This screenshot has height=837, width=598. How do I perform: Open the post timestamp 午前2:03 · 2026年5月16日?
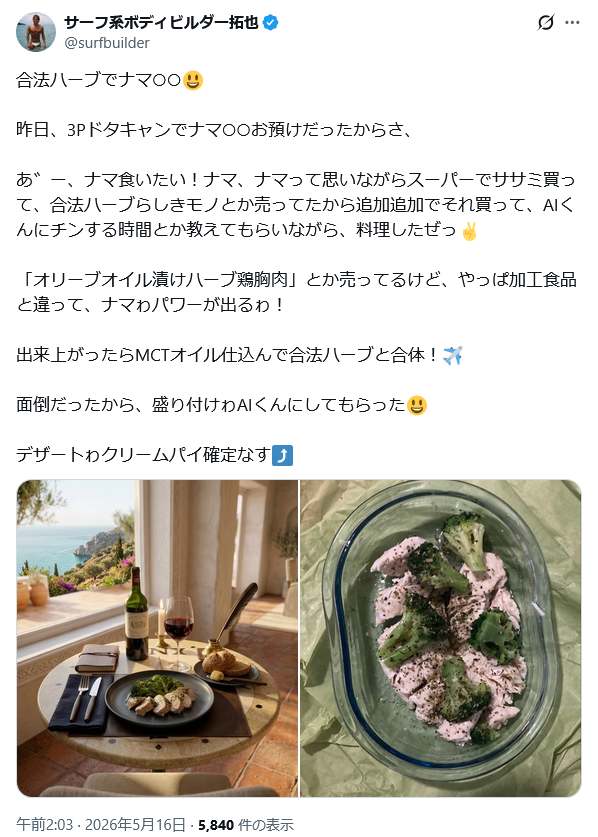(101, 825)
